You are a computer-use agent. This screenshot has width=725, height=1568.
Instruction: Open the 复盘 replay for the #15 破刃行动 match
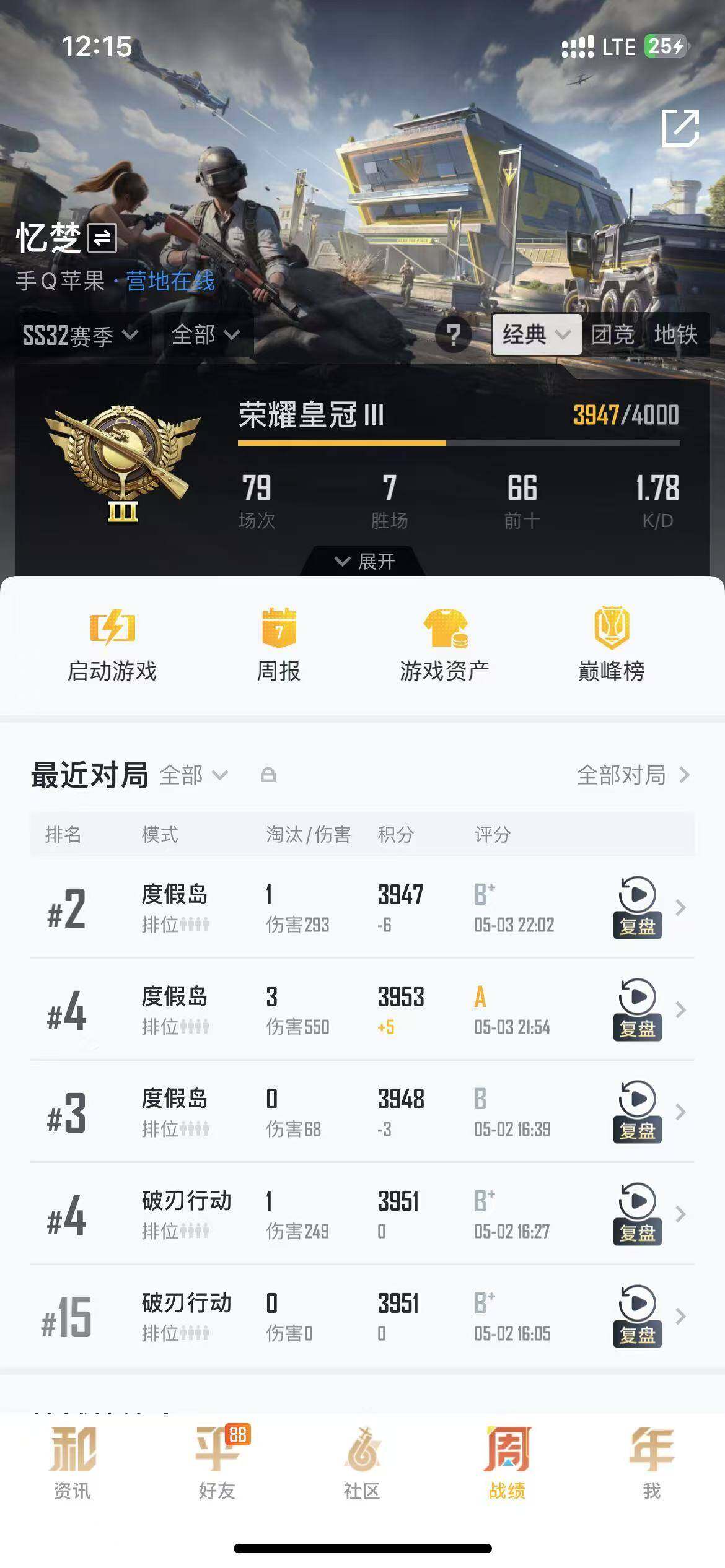click(x=636, y=1318)
